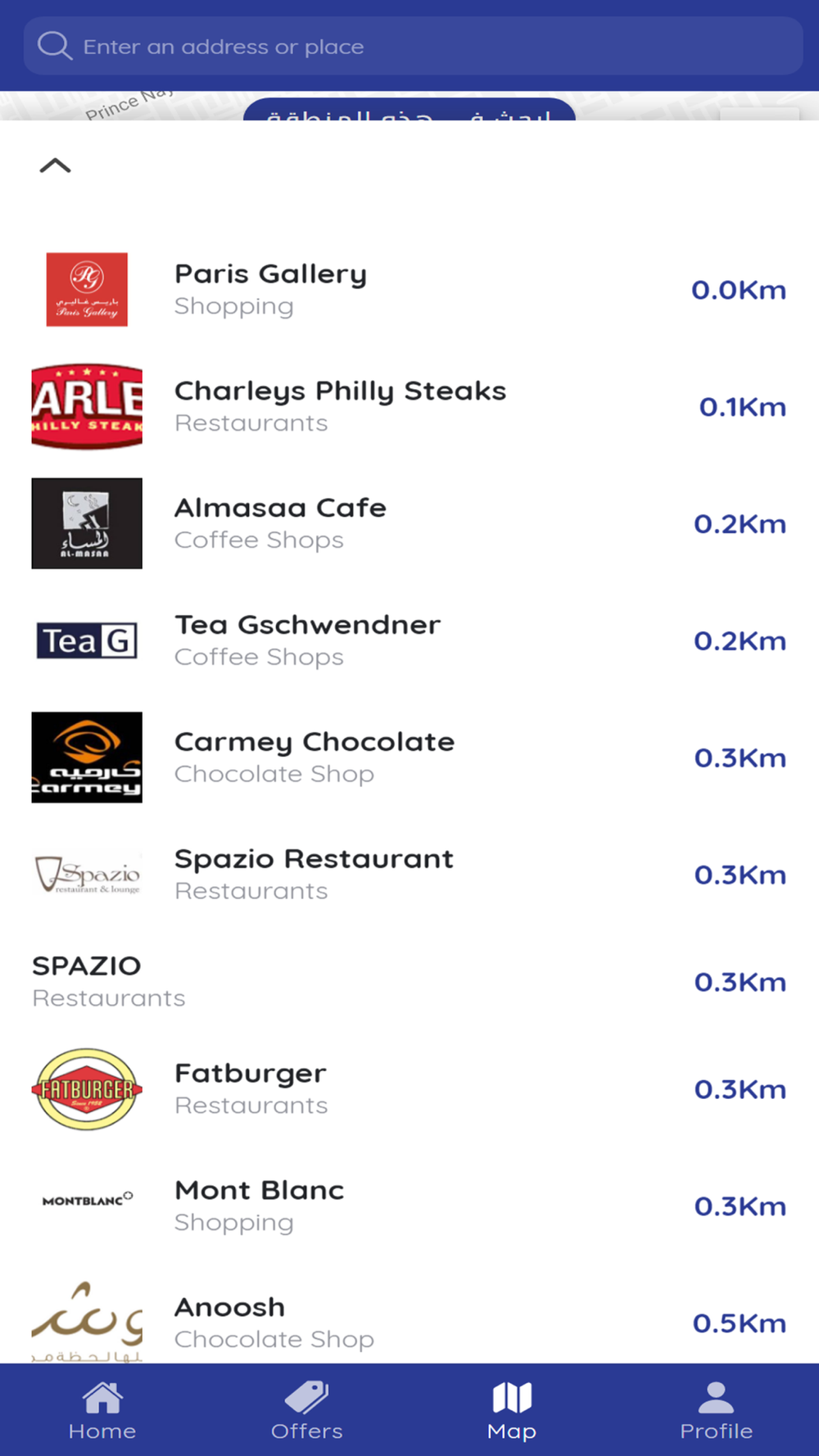Tap the address or place search field
Screen dimensions: 819x1456
pyautogui.click(x=413, y=46)
